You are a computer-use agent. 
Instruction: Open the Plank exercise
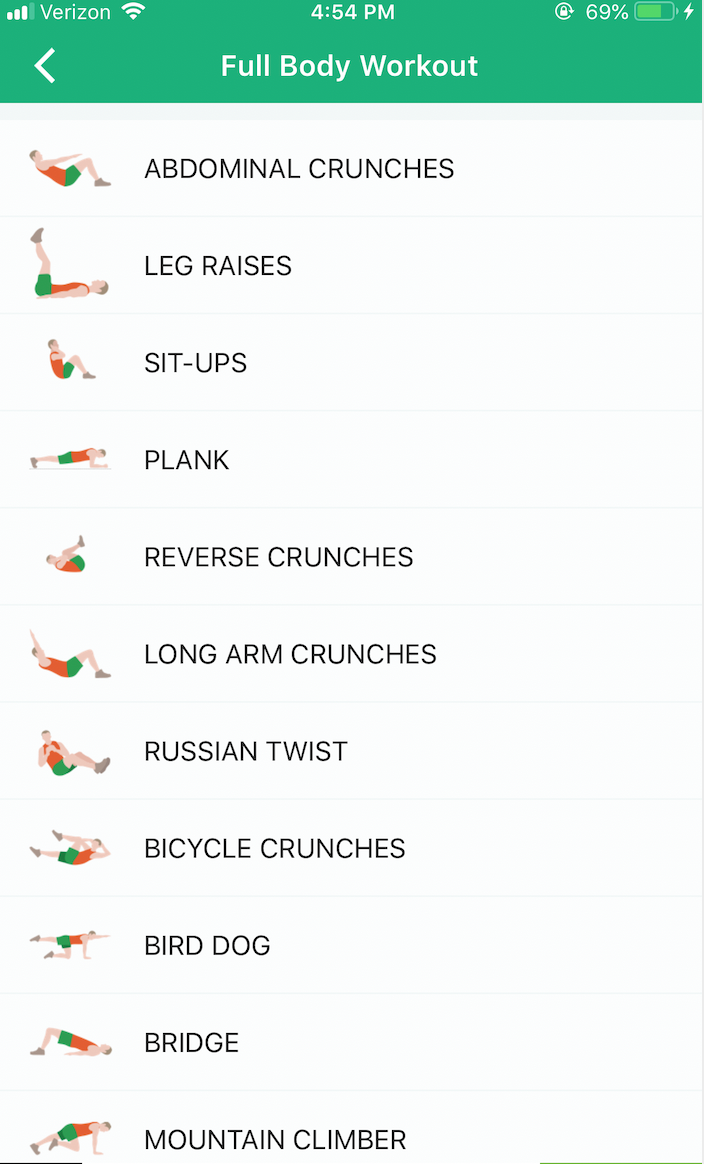coord(187,460)
